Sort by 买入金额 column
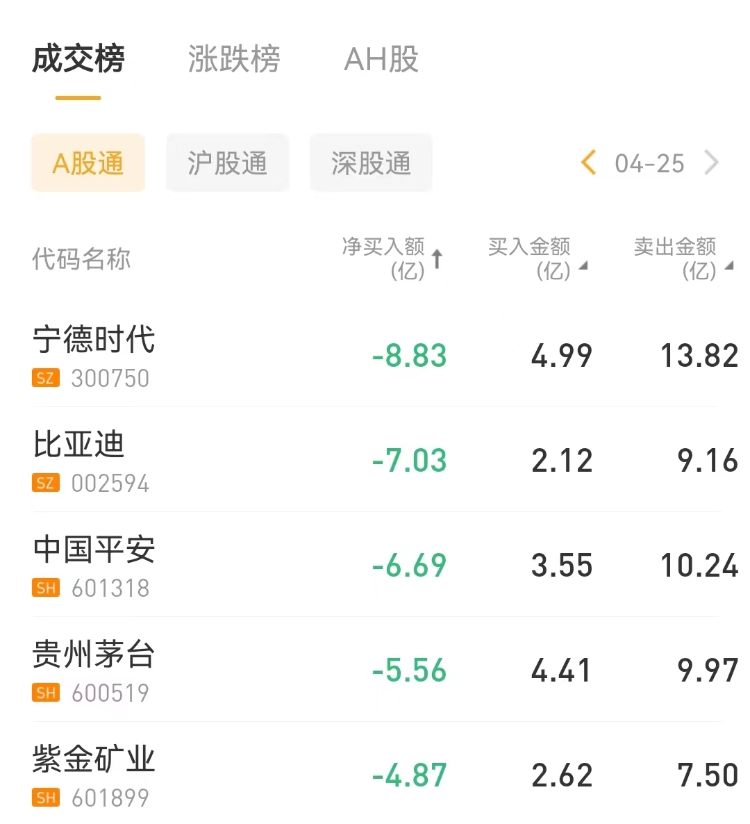The height and width of the screenshot is (824, 750). point(537,258)
